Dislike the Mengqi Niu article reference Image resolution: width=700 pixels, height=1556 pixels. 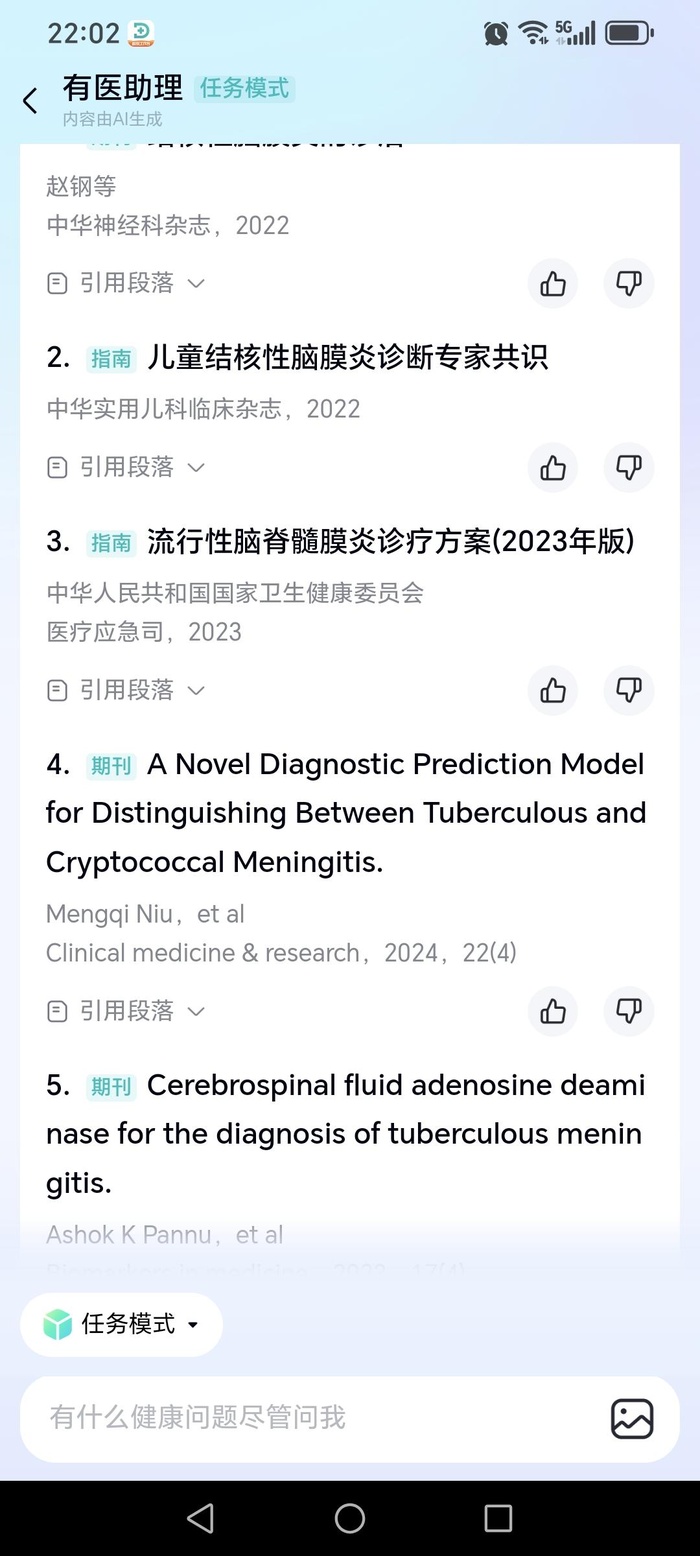click(629, 1012)
